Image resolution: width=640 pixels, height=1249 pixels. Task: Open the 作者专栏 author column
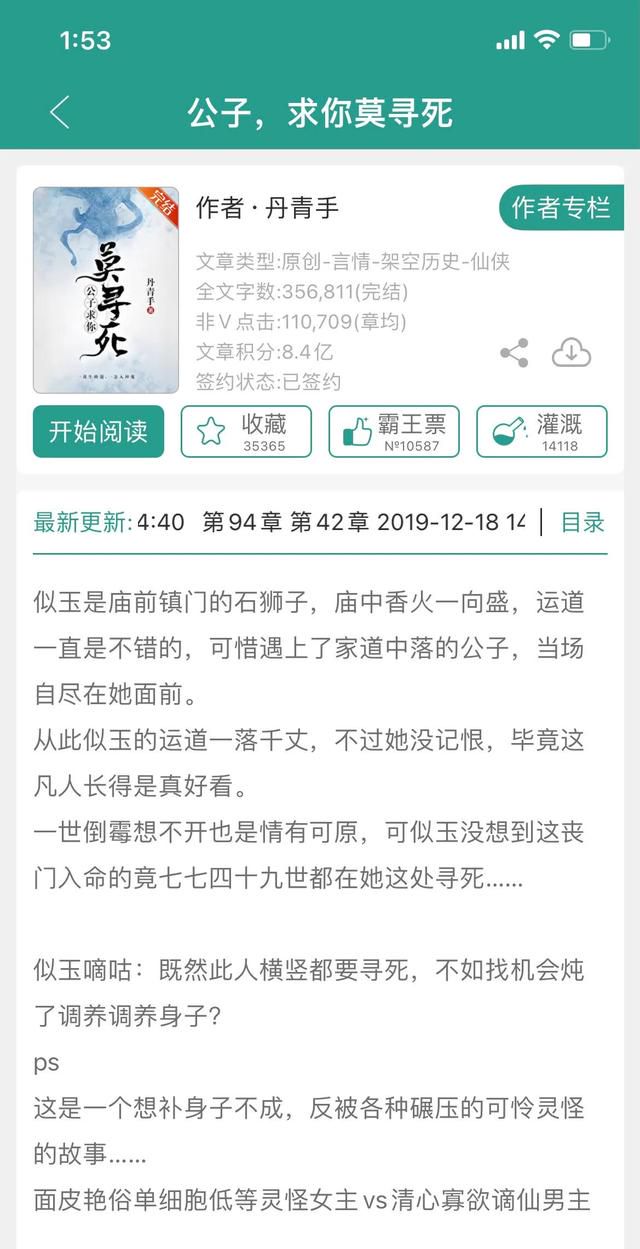[x=561, y=207]
